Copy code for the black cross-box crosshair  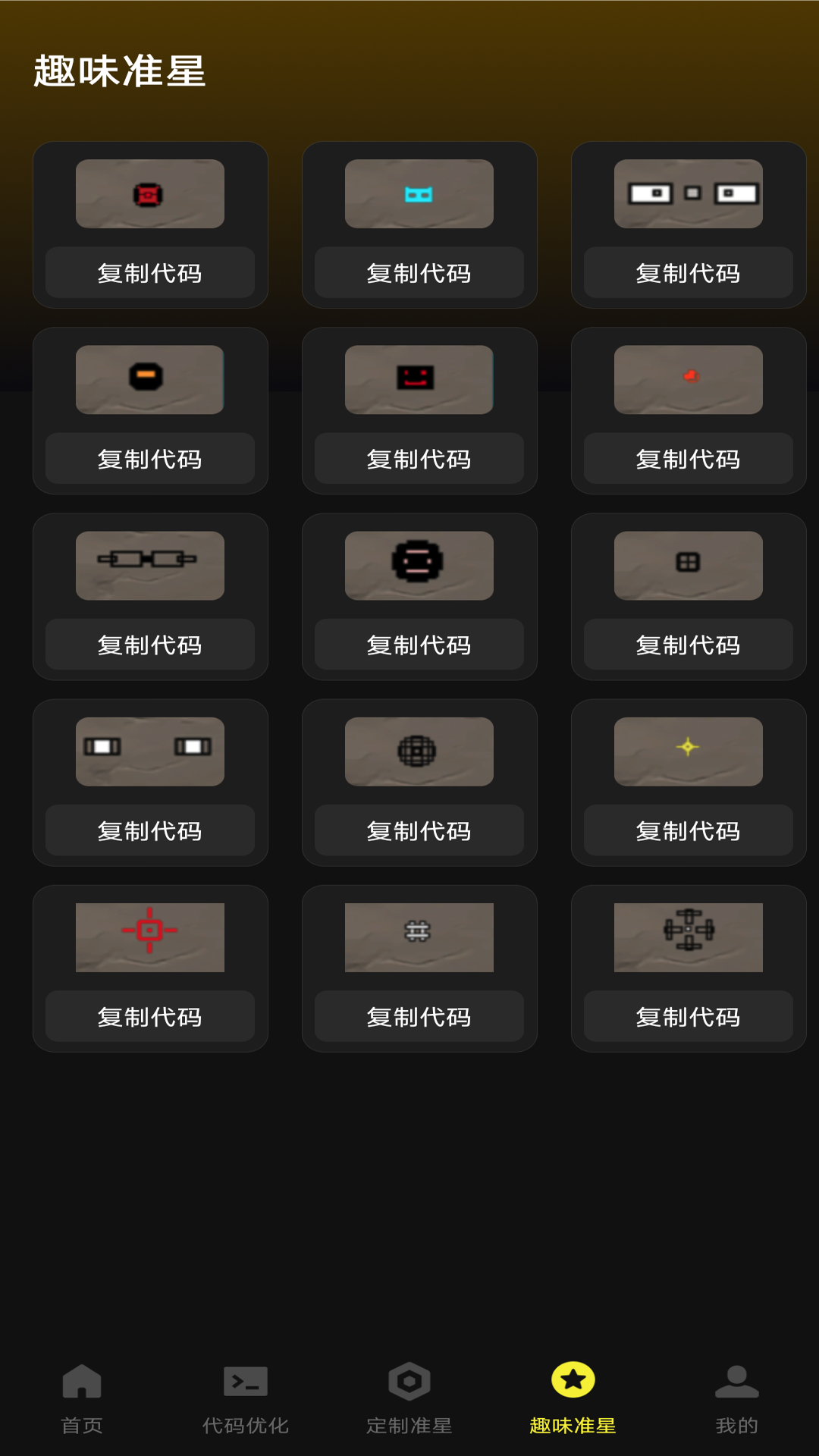(689, 1016)
